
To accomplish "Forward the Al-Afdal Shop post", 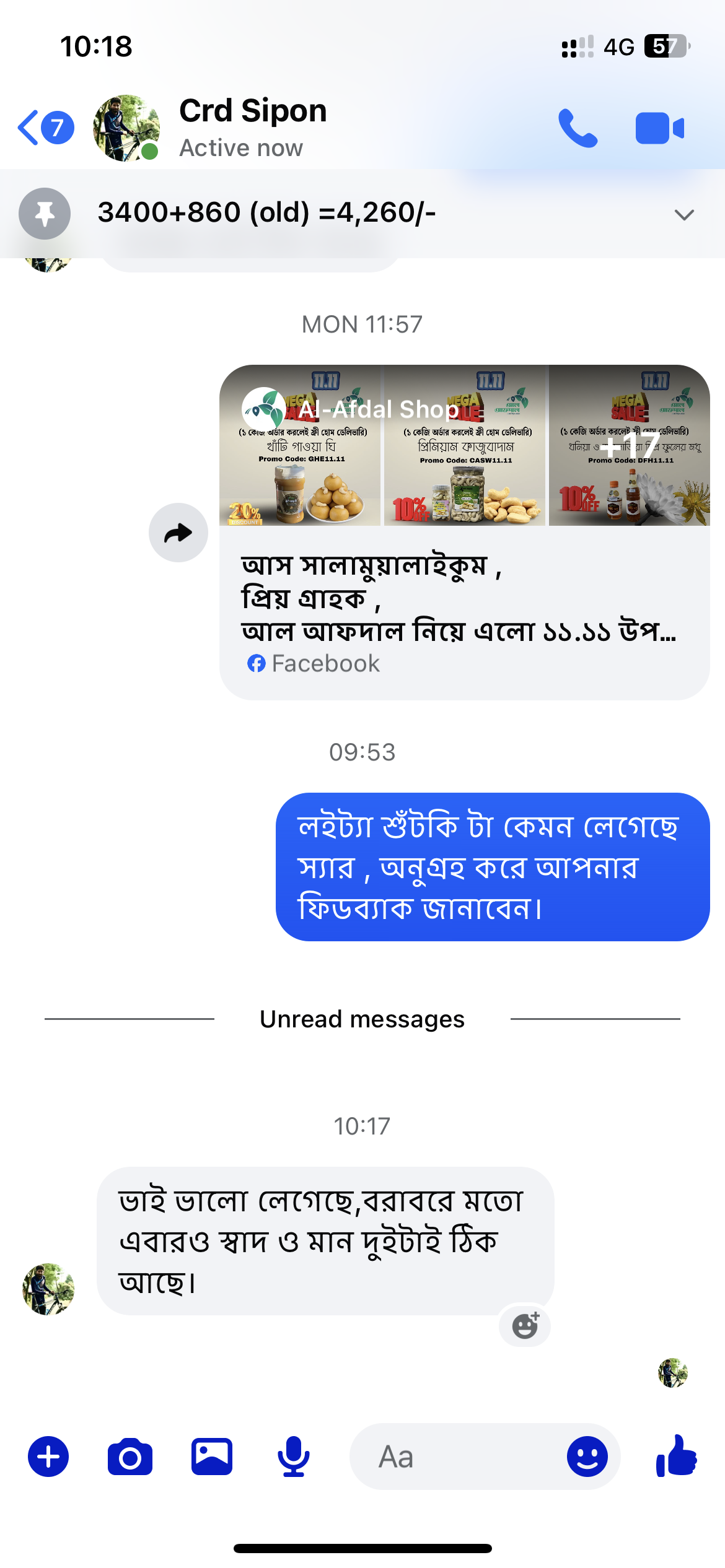I will coord(178,533).
